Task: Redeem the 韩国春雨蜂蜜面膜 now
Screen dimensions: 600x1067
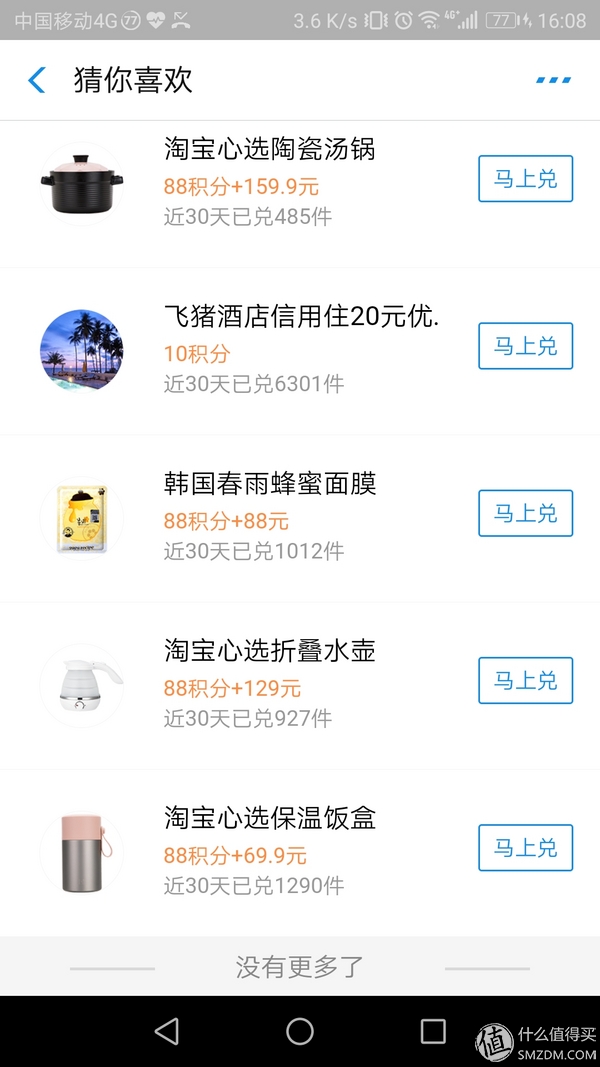Action: pos(525,514)
